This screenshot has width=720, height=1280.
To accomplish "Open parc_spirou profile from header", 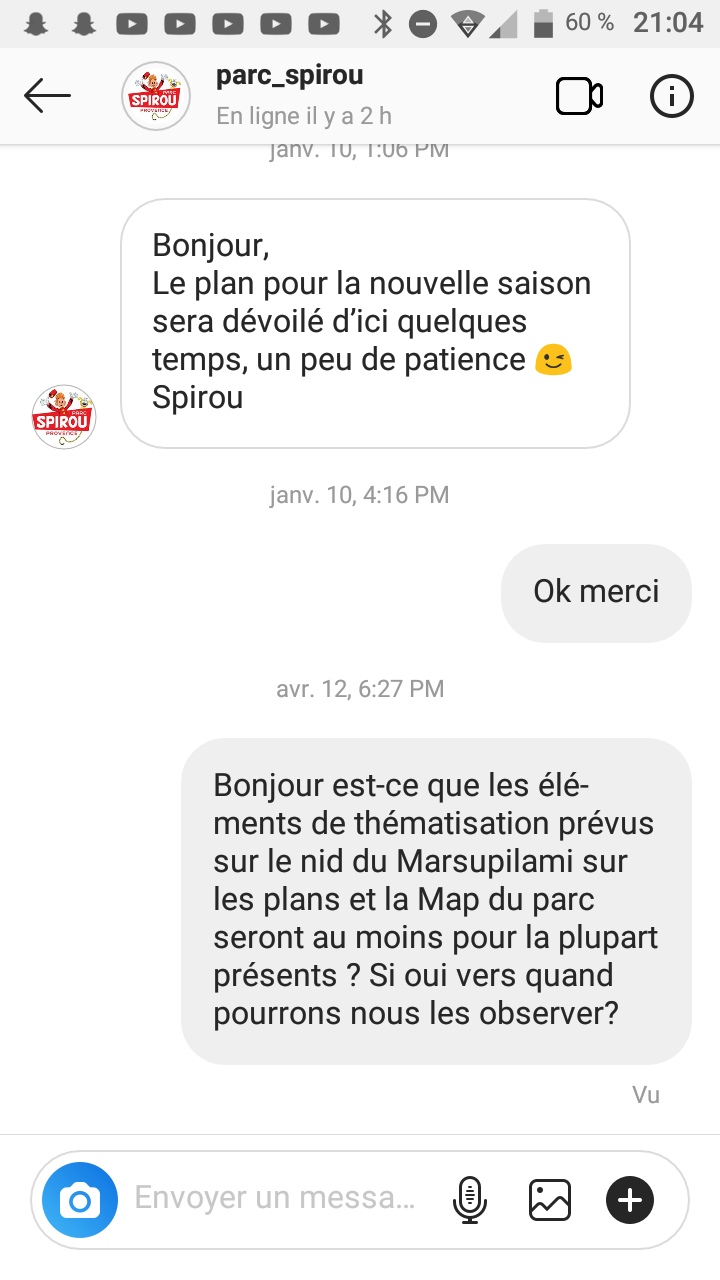I will pos(289,76).
